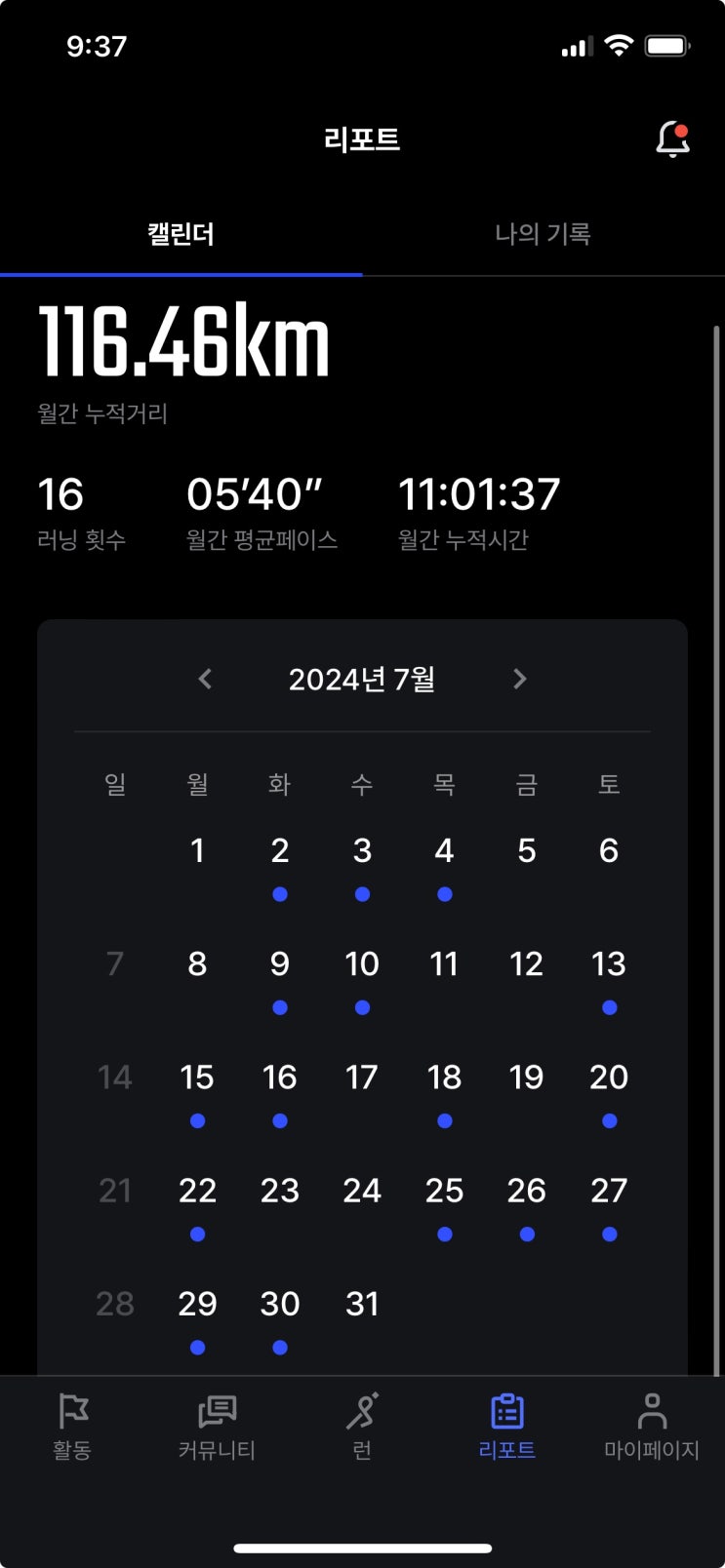
Task: Go to previous month with left arrow
Action: click(x=205, y=679)
